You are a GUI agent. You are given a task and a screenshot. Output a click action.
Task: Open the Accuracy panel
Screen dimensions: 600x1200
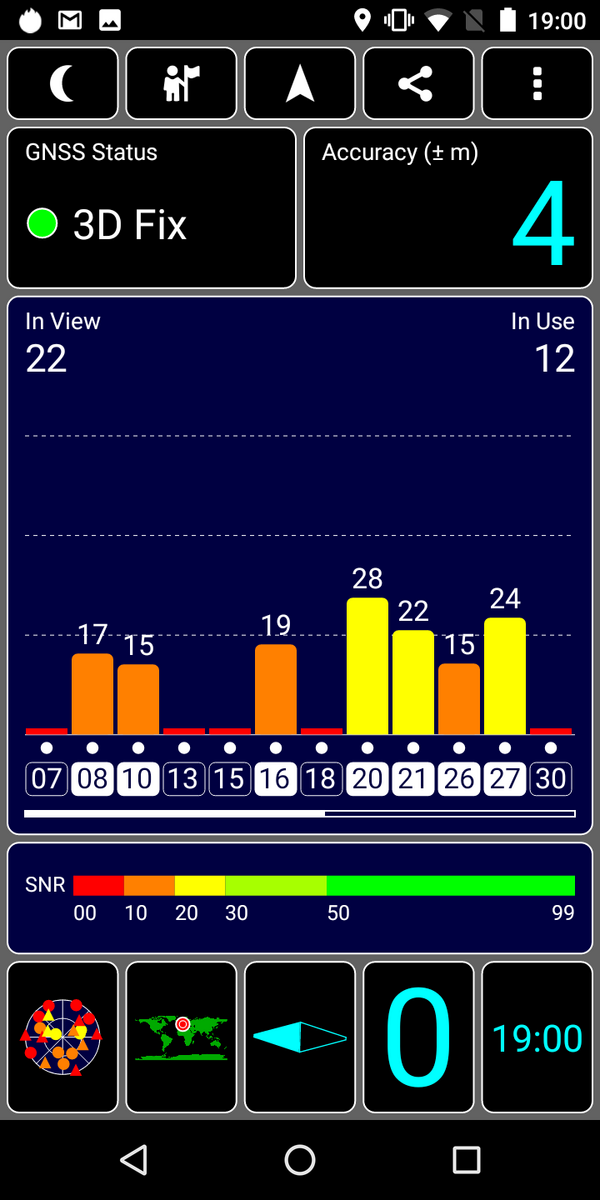(x=448, y=208)
